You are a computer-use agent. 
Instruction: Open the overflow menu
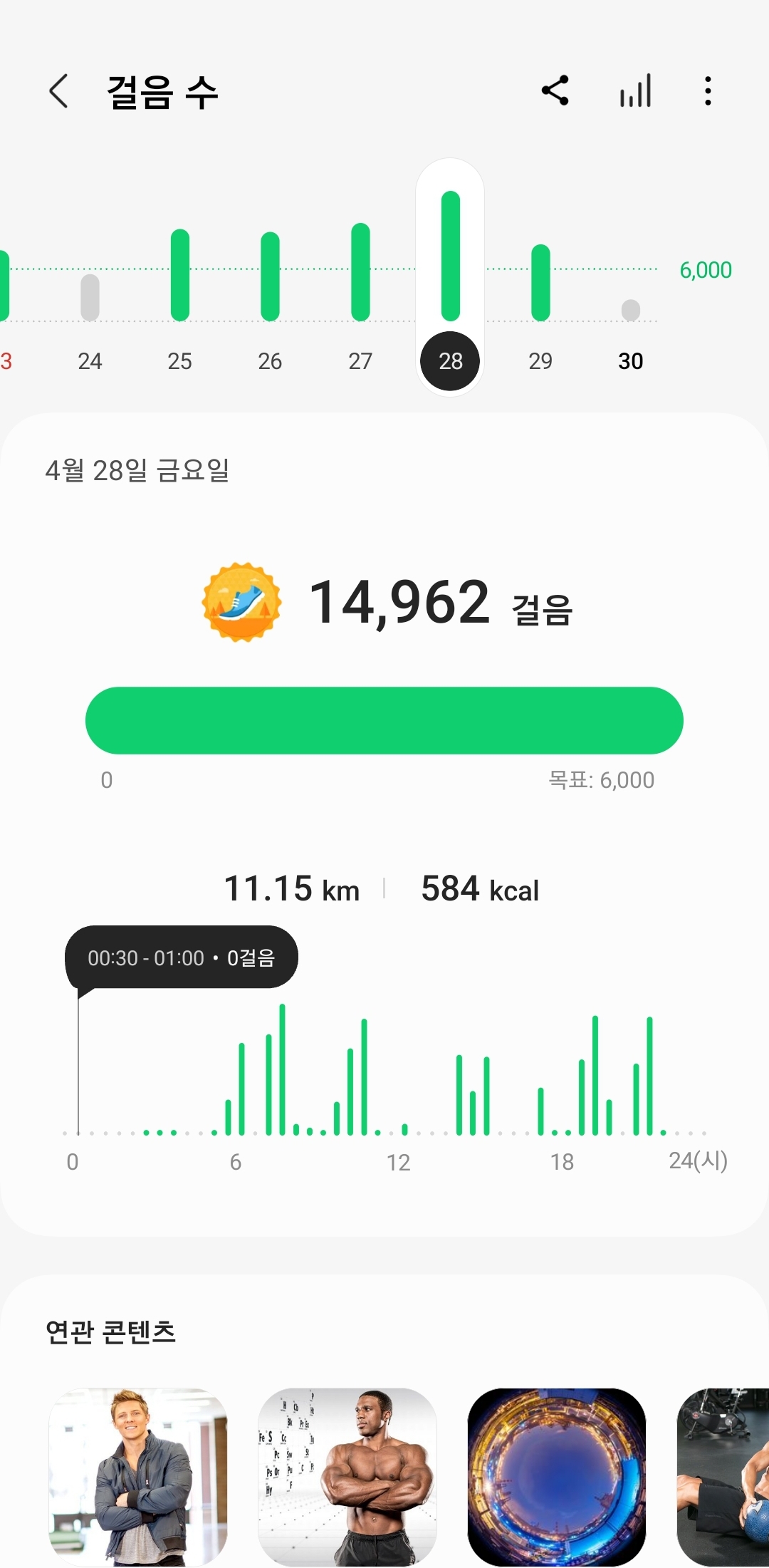click(x=707, y=91)
